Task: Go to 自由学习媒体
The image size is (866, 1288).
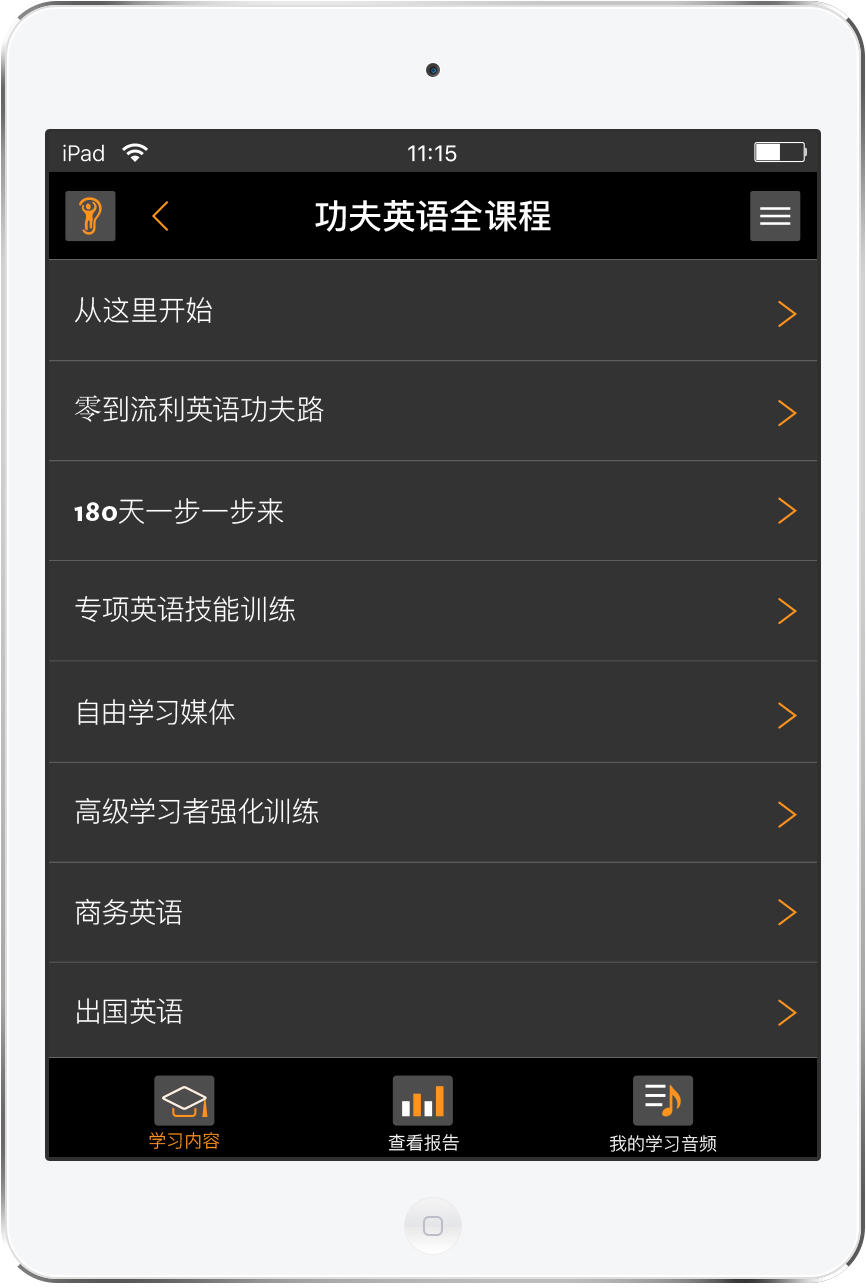Action: [x=432, y=712]
